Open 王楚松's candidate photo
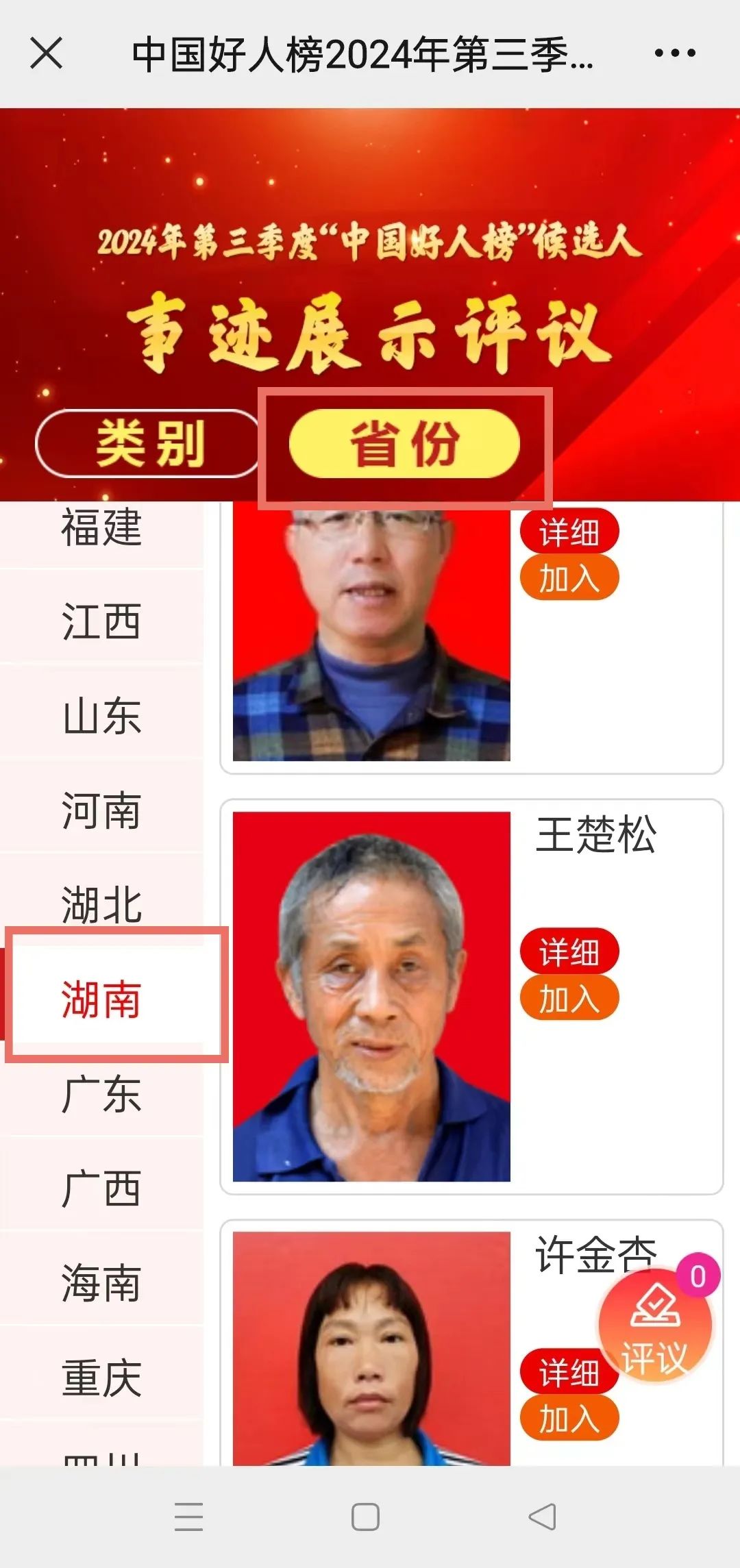Screen dimensions: 740x1568 (x=371, y=996)
